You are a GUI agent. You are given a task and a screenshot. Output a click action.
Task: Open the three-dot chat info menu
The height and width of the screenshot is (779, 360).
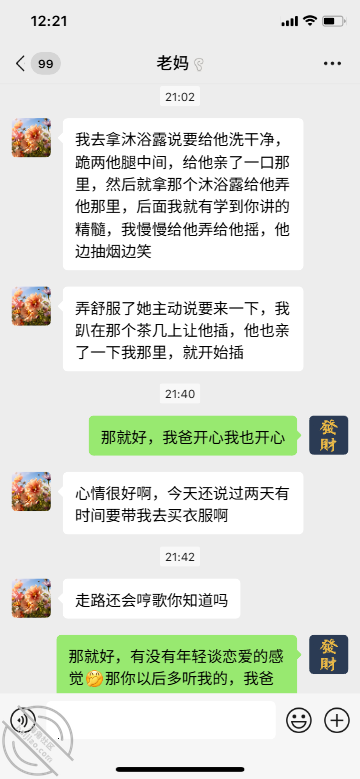point(332,64)
